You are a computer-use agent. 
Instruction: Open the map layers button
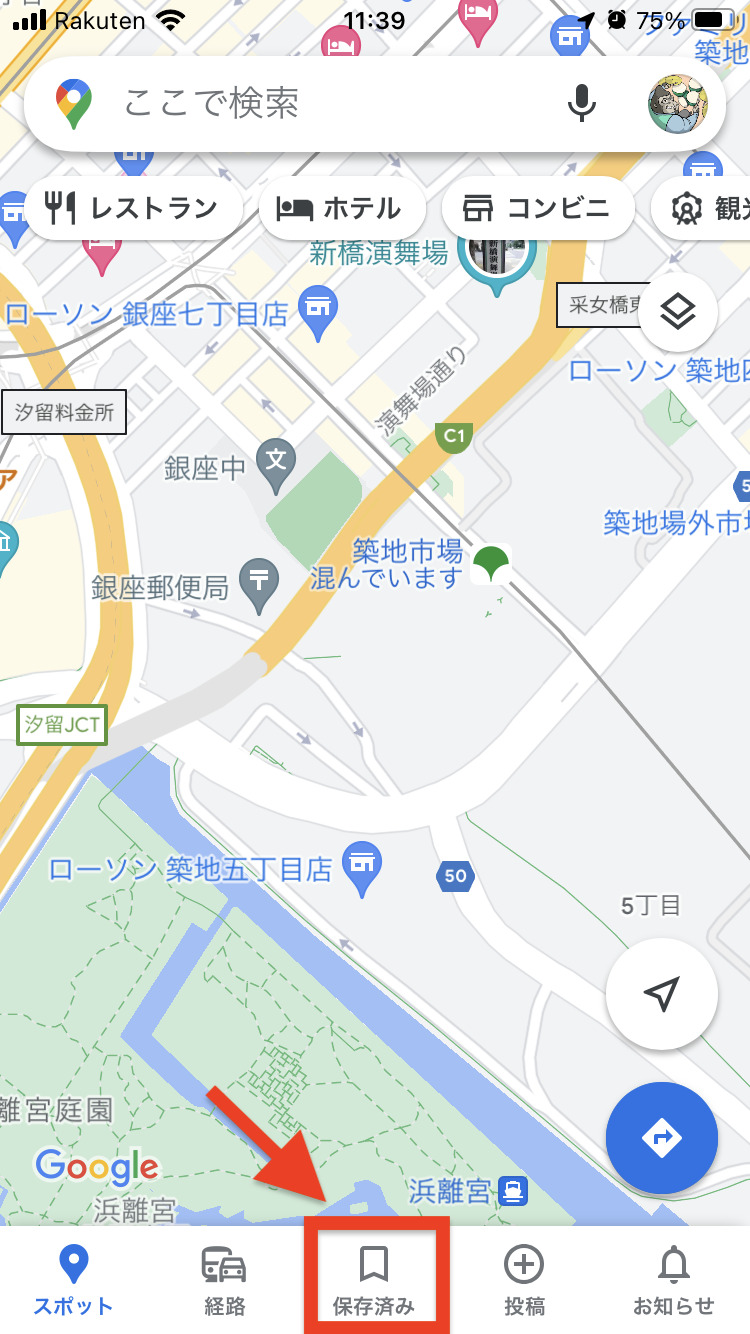click(677, 314)
